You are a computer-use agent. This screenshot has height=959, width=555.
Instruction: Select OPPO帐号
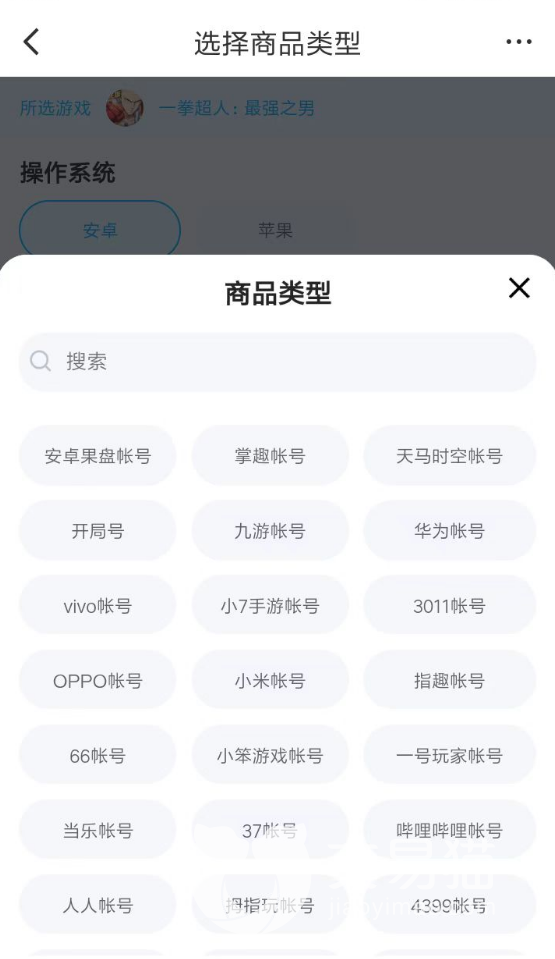coord(97,680)
